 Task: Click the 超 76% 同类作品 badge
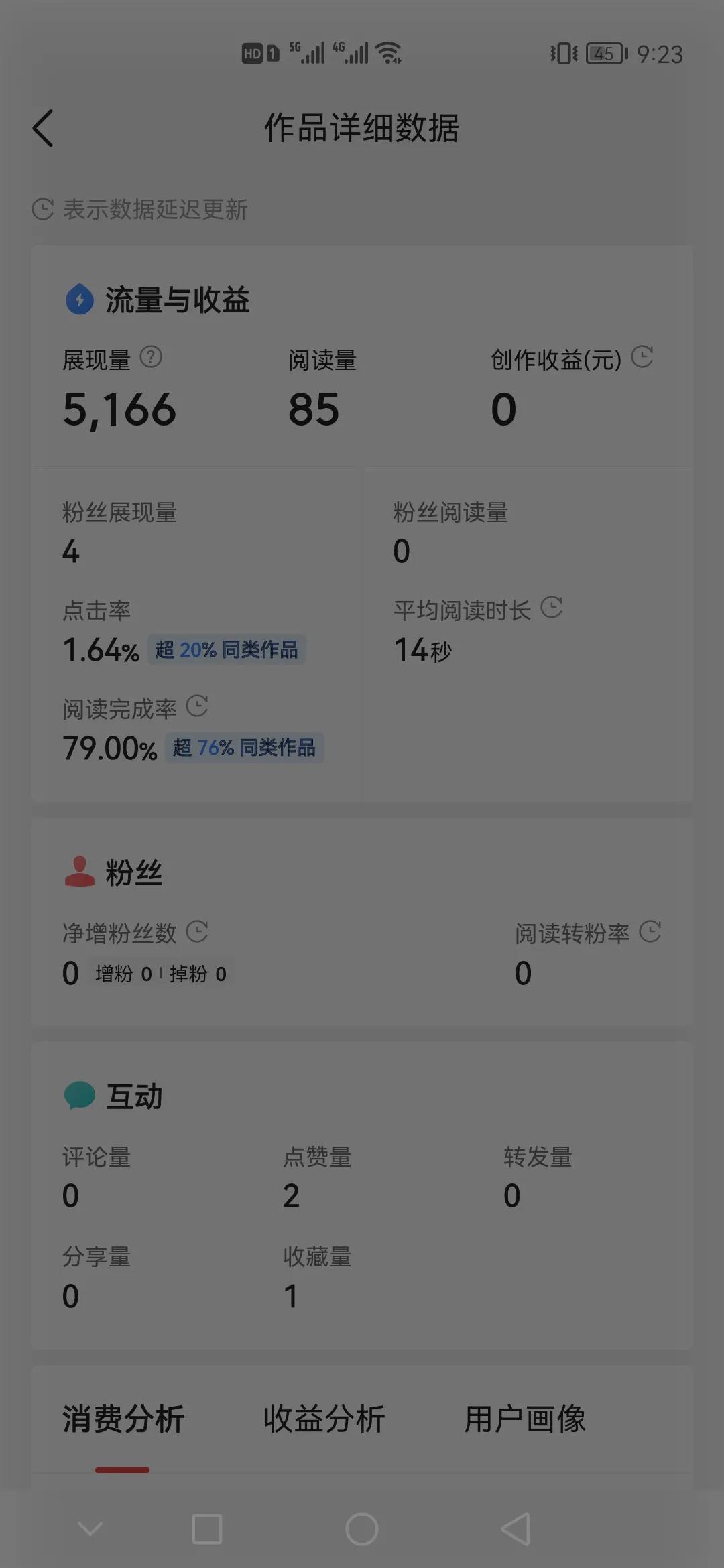(x=244, y=745)
